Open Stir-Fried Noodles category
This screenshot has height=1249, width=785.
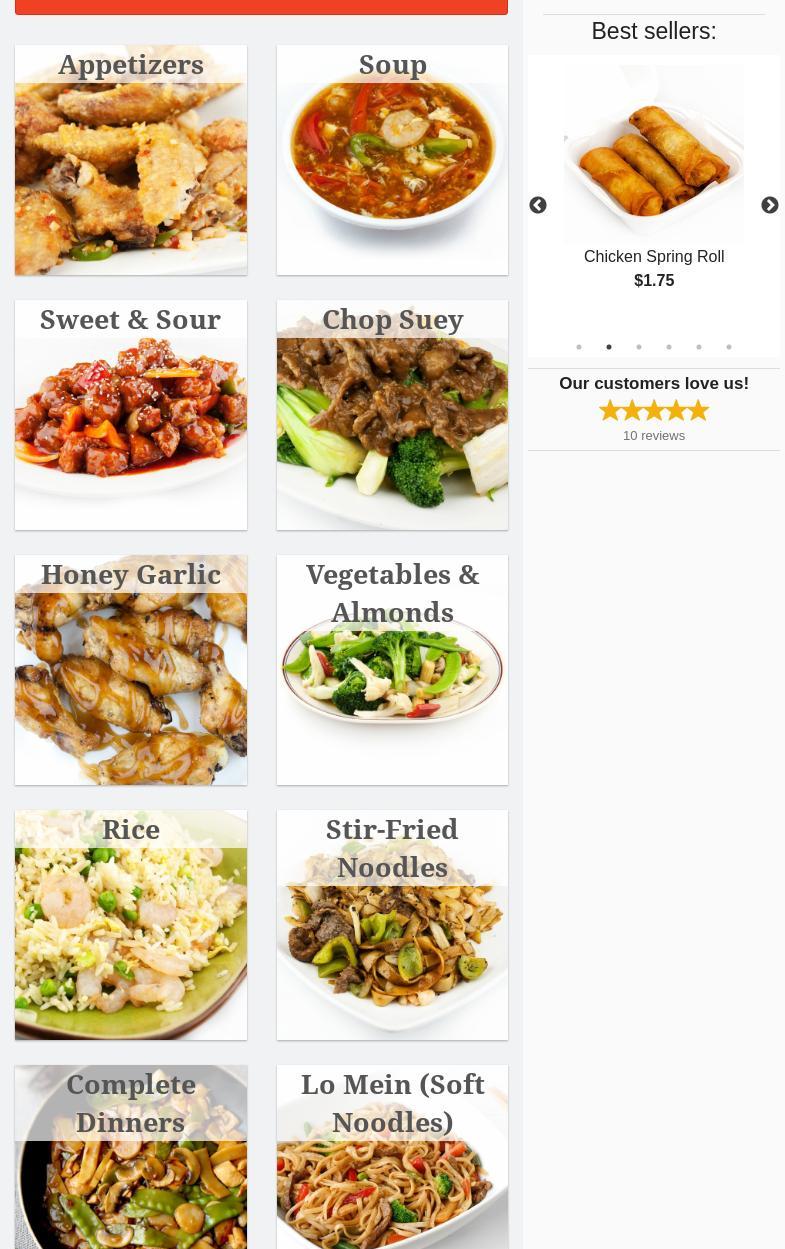point(392,925)
